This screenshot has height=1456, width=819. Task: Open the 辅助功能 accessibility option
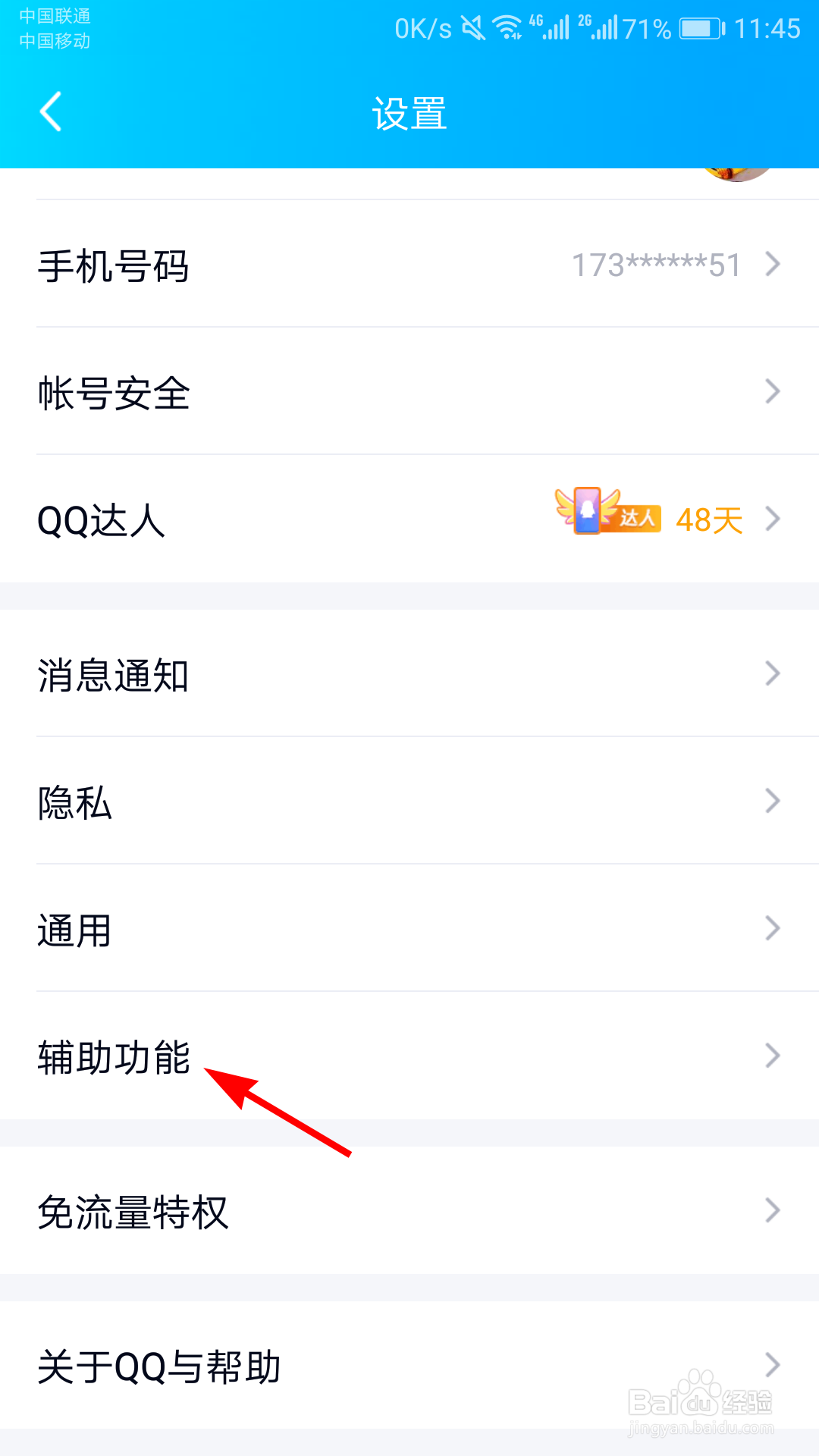coord(114,1056)
